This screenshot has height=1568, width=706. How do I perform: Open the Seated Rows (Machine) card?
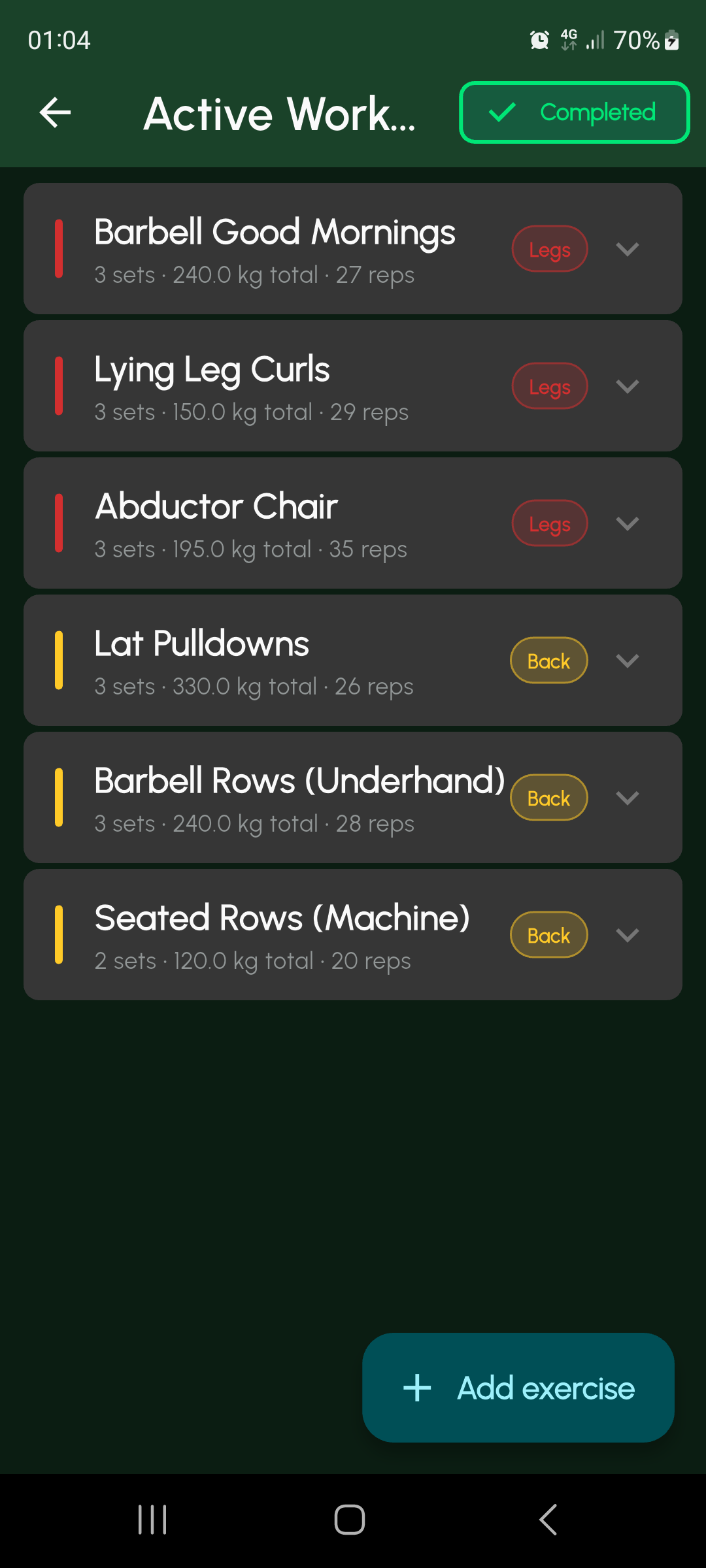[x=275, y=935]
